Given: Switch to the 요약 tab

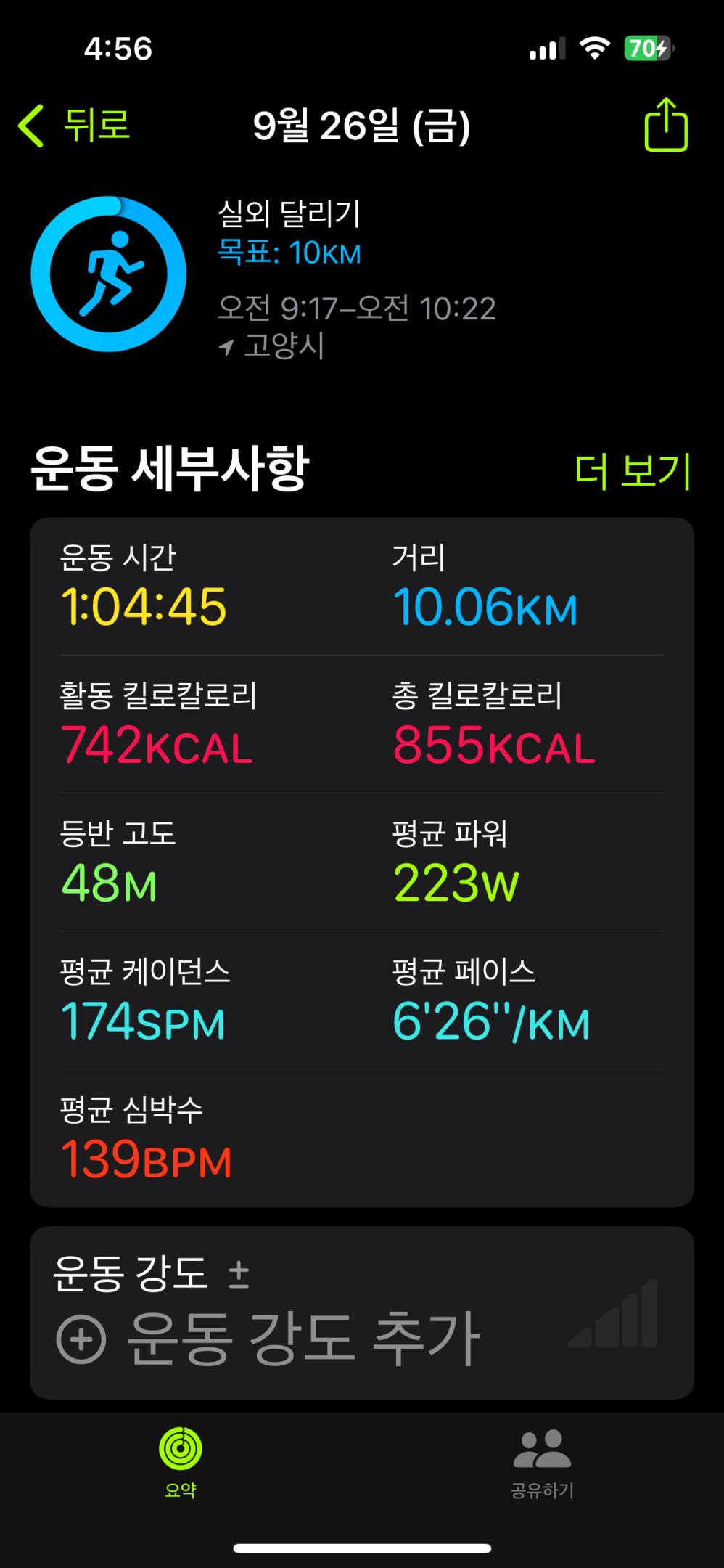Looking at the screenshot, I should 181,1462.
